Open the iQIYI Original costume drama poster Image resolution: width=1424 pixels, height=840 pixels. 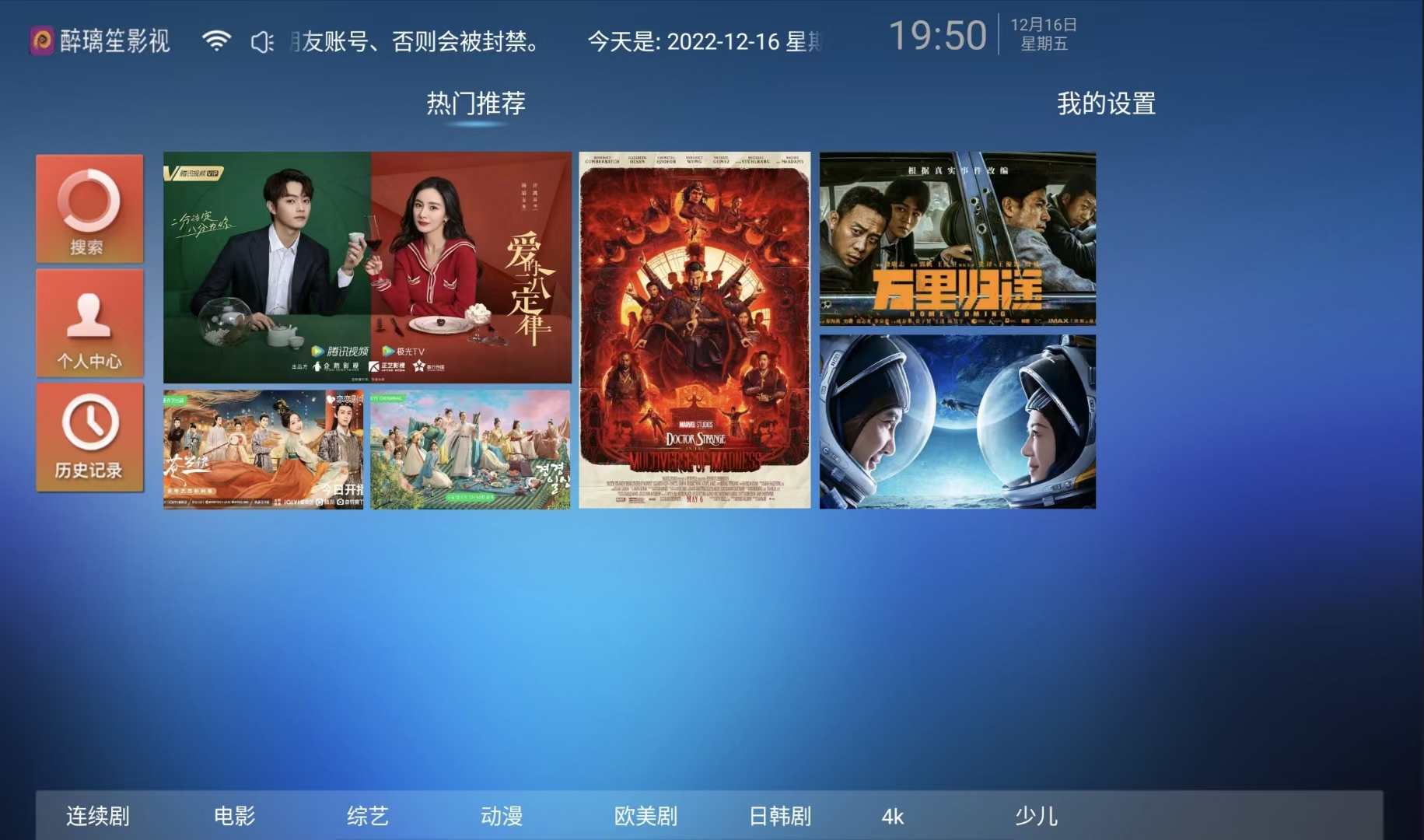tap(470, 450)
